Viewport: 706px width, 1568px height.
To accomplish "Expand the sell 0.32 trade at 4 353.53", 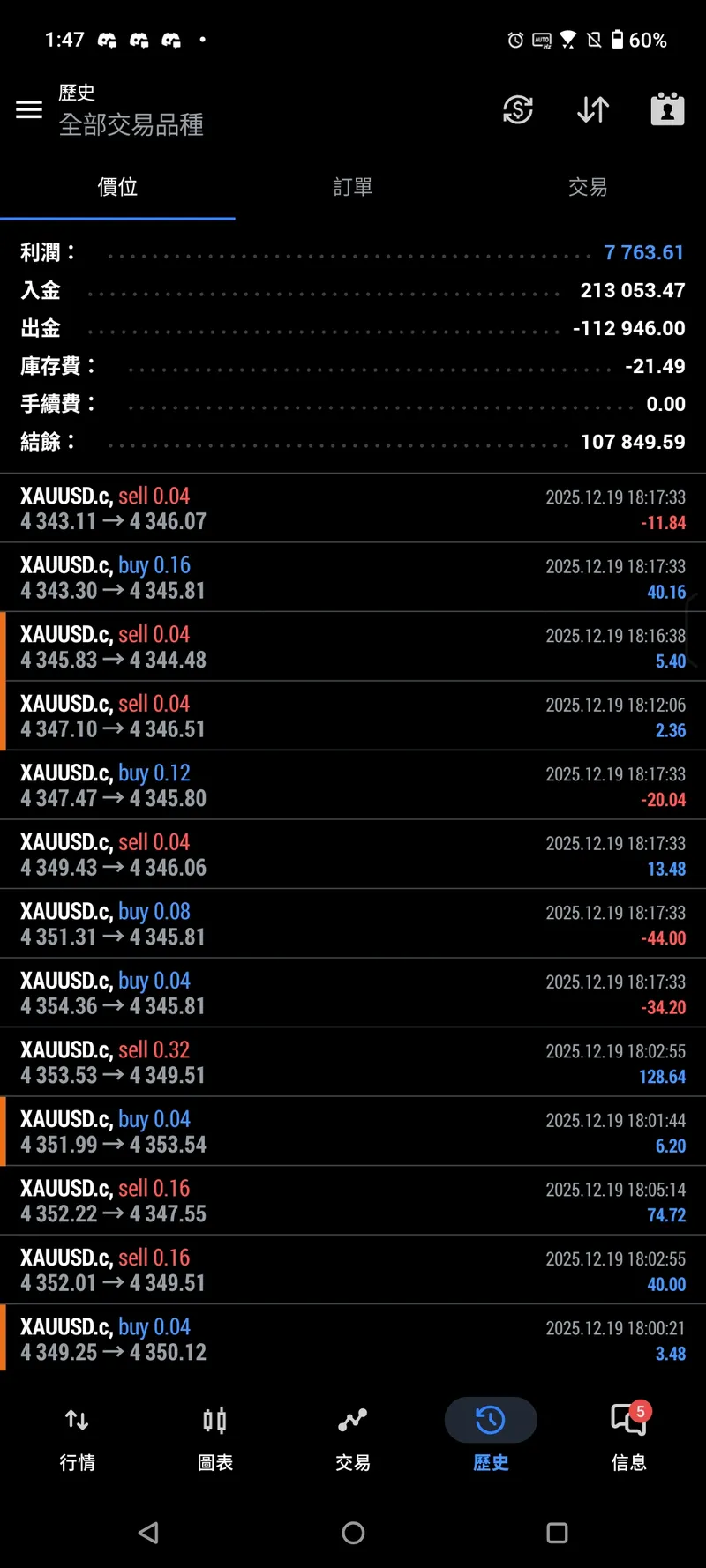I will click(353, 1063).
